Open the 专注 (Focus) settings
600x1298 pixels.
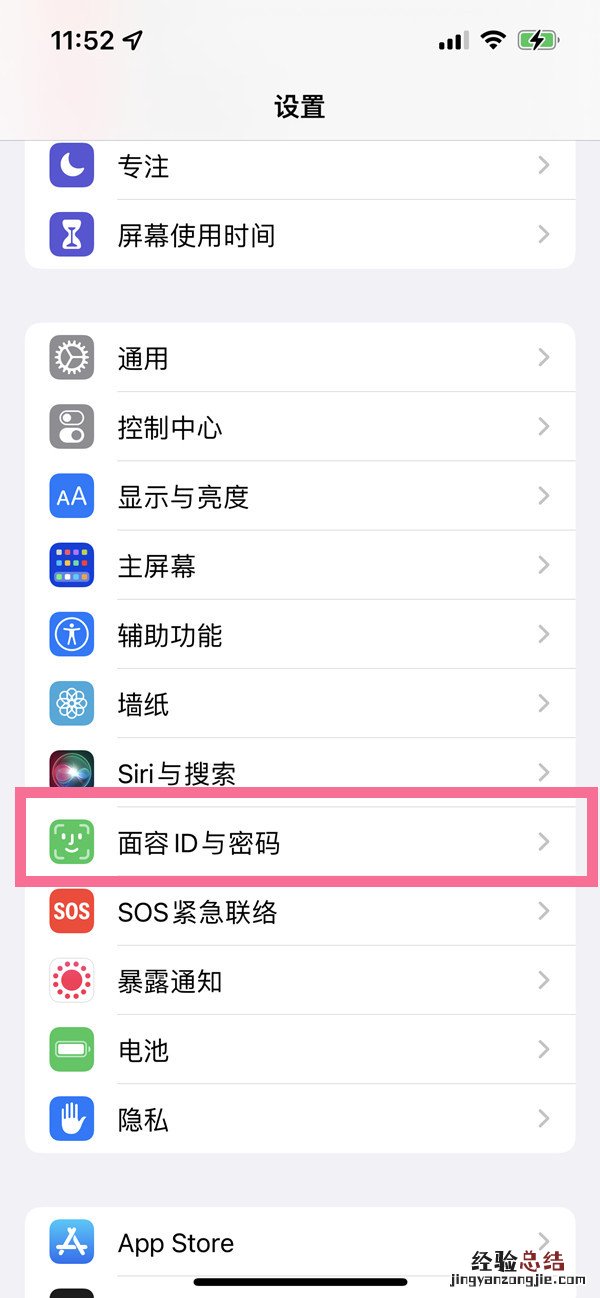300,166
